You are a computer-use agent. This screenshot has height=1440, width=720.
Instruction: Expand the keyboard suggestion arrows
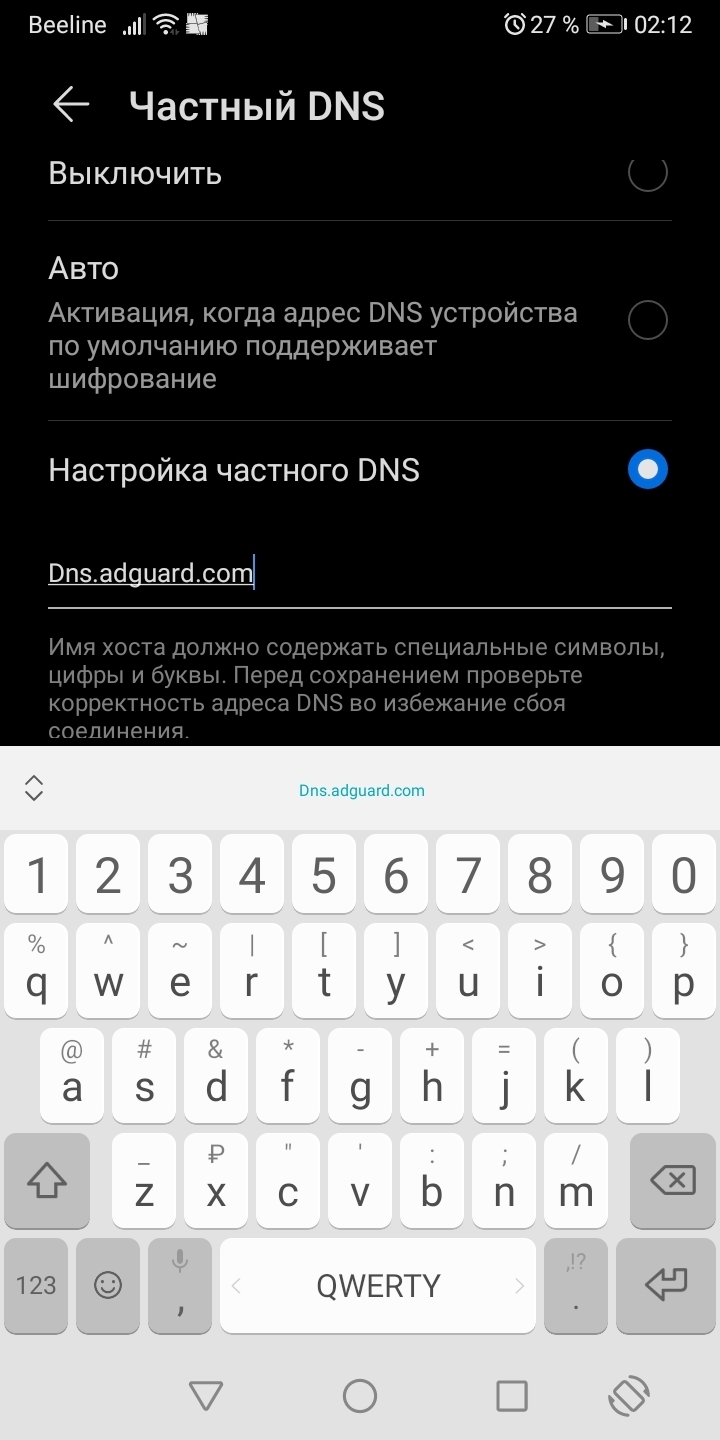coord(34,788)
